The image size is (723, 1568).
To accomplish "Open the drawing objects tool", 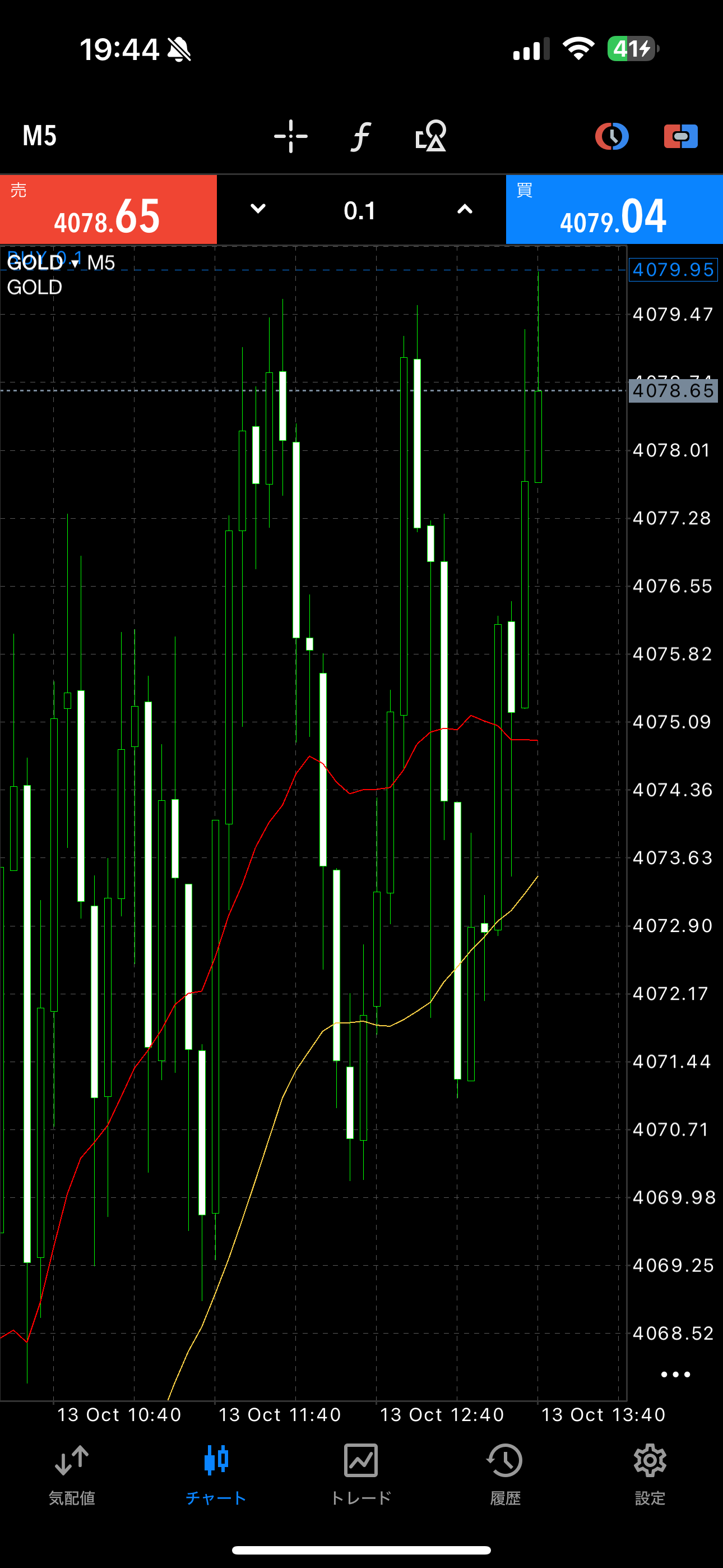I will (430, 136).
